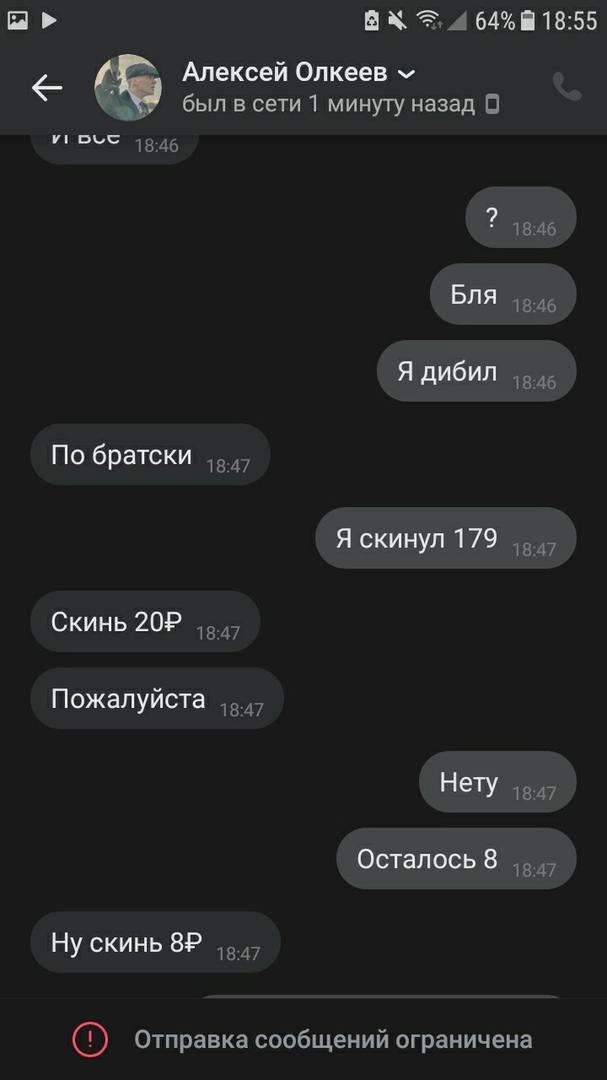This screenshot has width=607, height=1080.
Task: Go back to the chat list
Action: coord(46,88)
